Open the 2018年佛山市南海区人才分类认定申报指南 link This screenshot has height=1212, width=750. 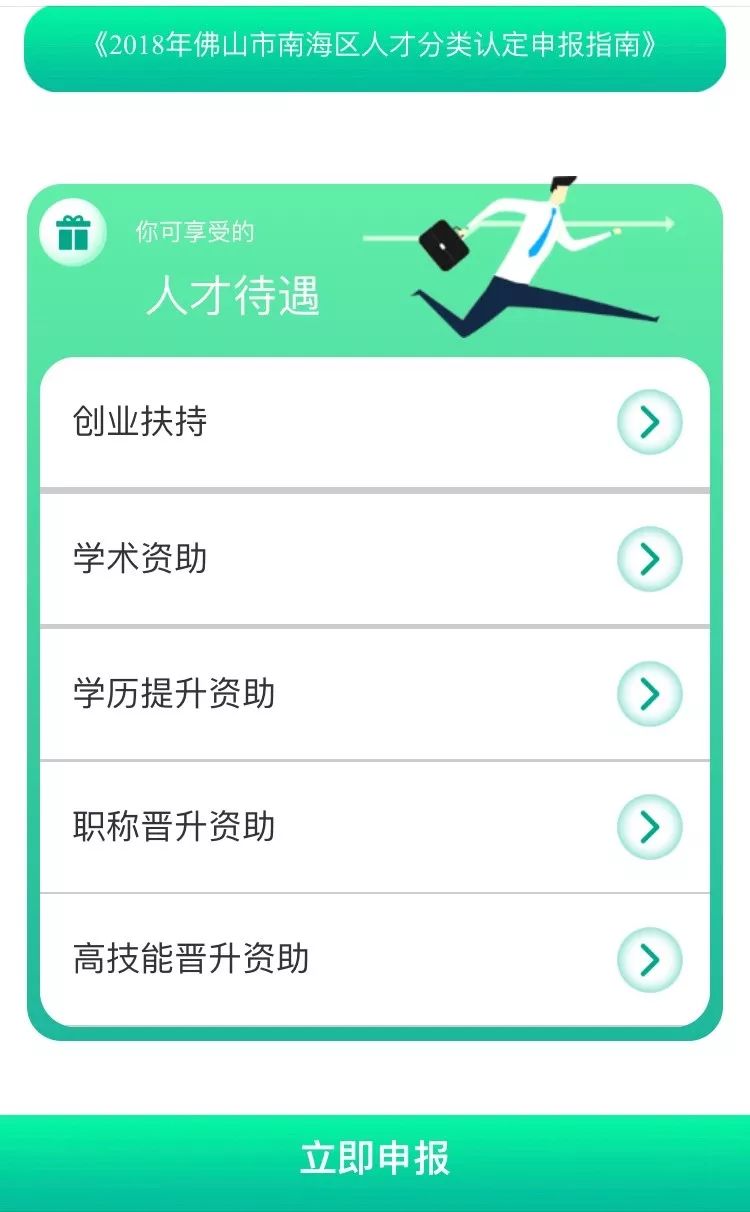click(375, 47)
